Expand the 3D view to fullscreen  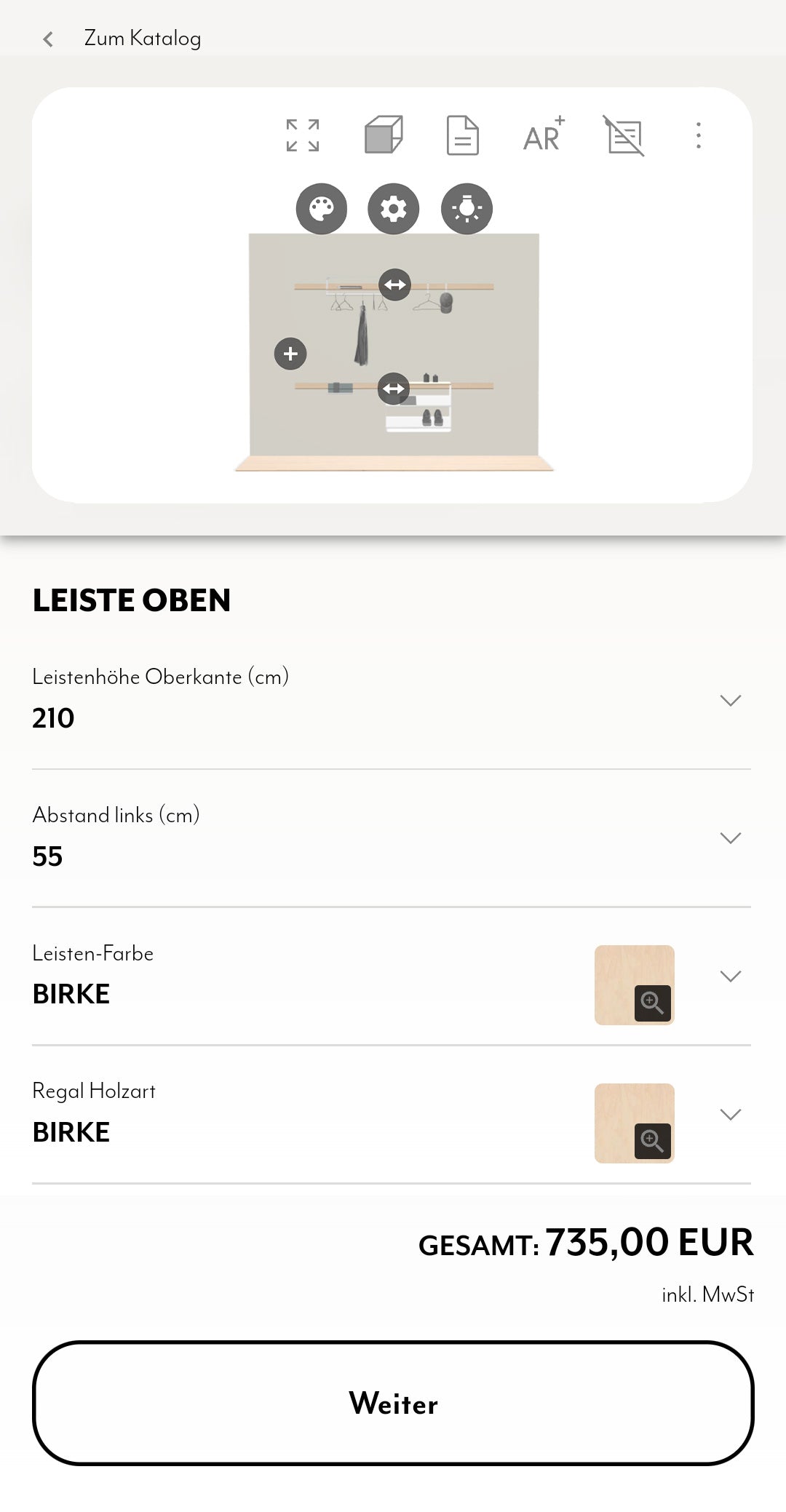pos(303,135)
